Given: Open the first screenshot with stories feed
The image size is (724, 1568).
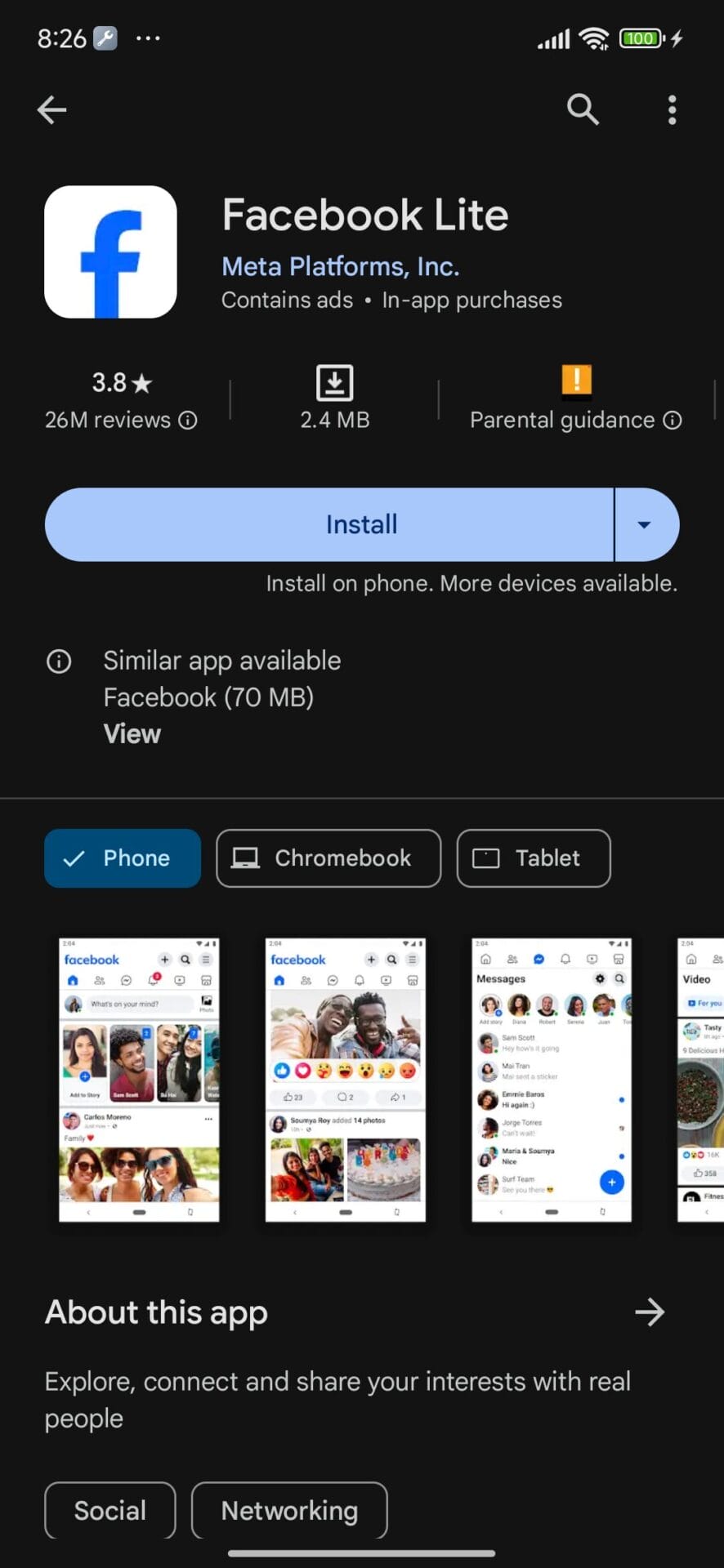Looking at the screenshot, I should [139, 1080].
